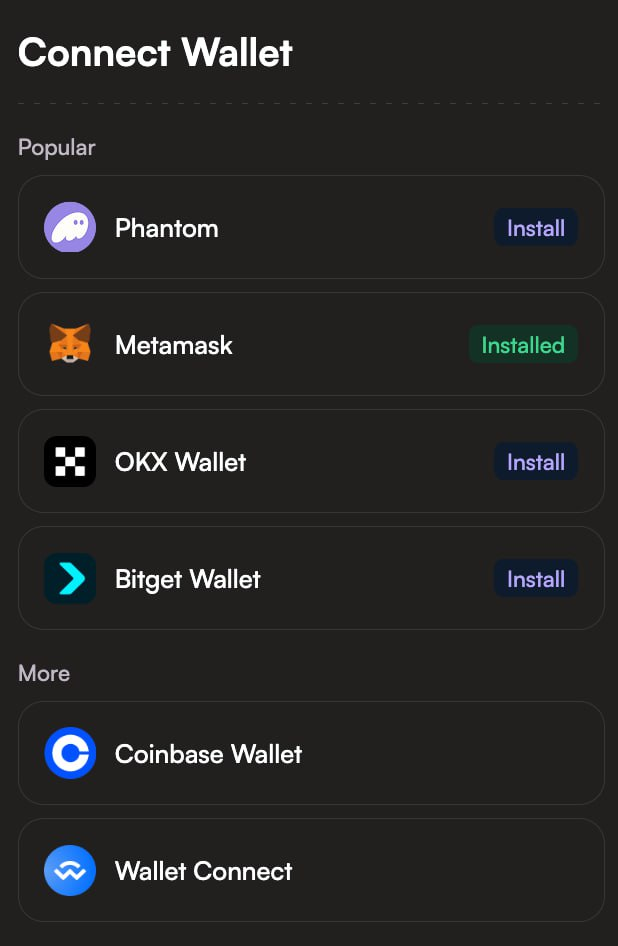Viewport: 618px width, 946px height.
Task: Tap the Install button for Phantom
Action: (x=536, y=228)
